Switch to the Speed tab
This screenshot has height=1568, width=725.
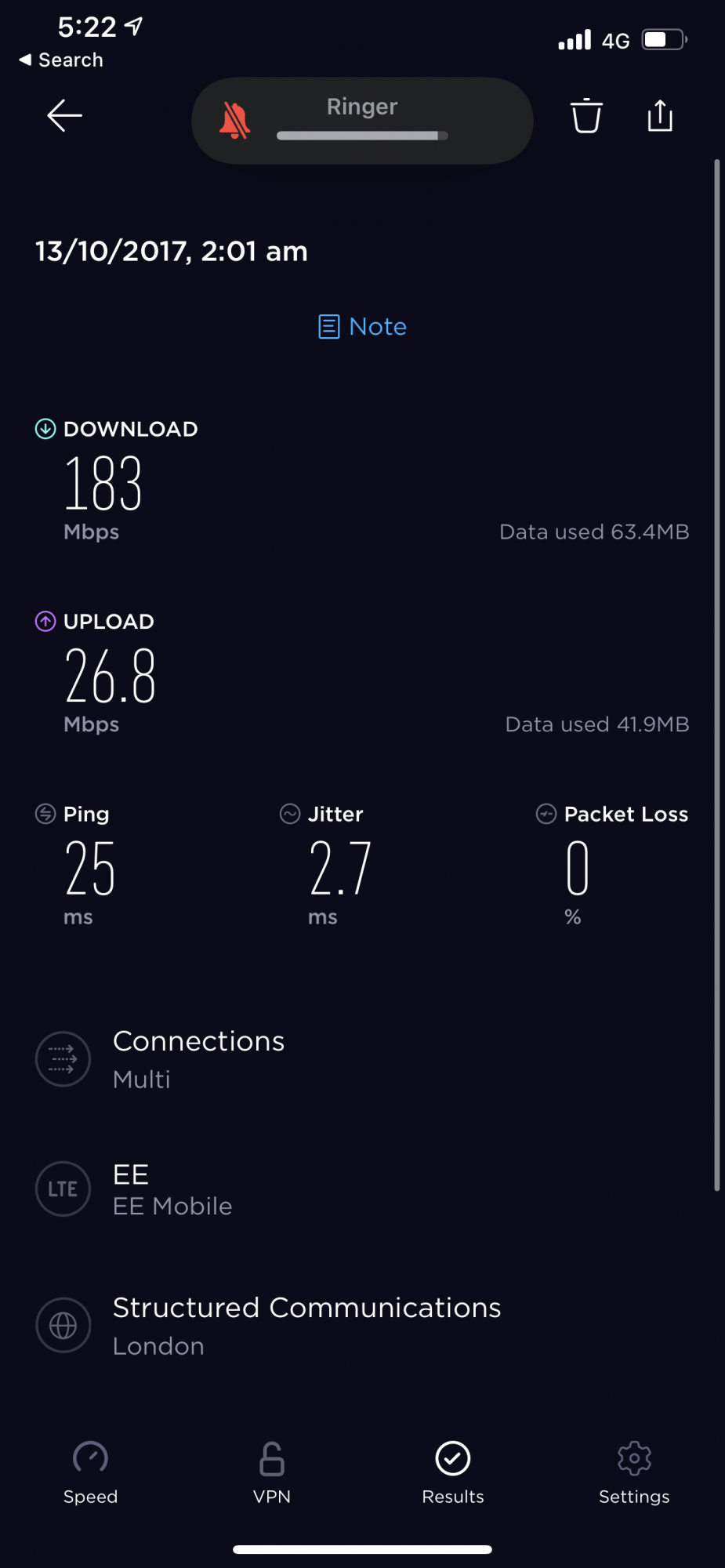[x=90, y=1472]
